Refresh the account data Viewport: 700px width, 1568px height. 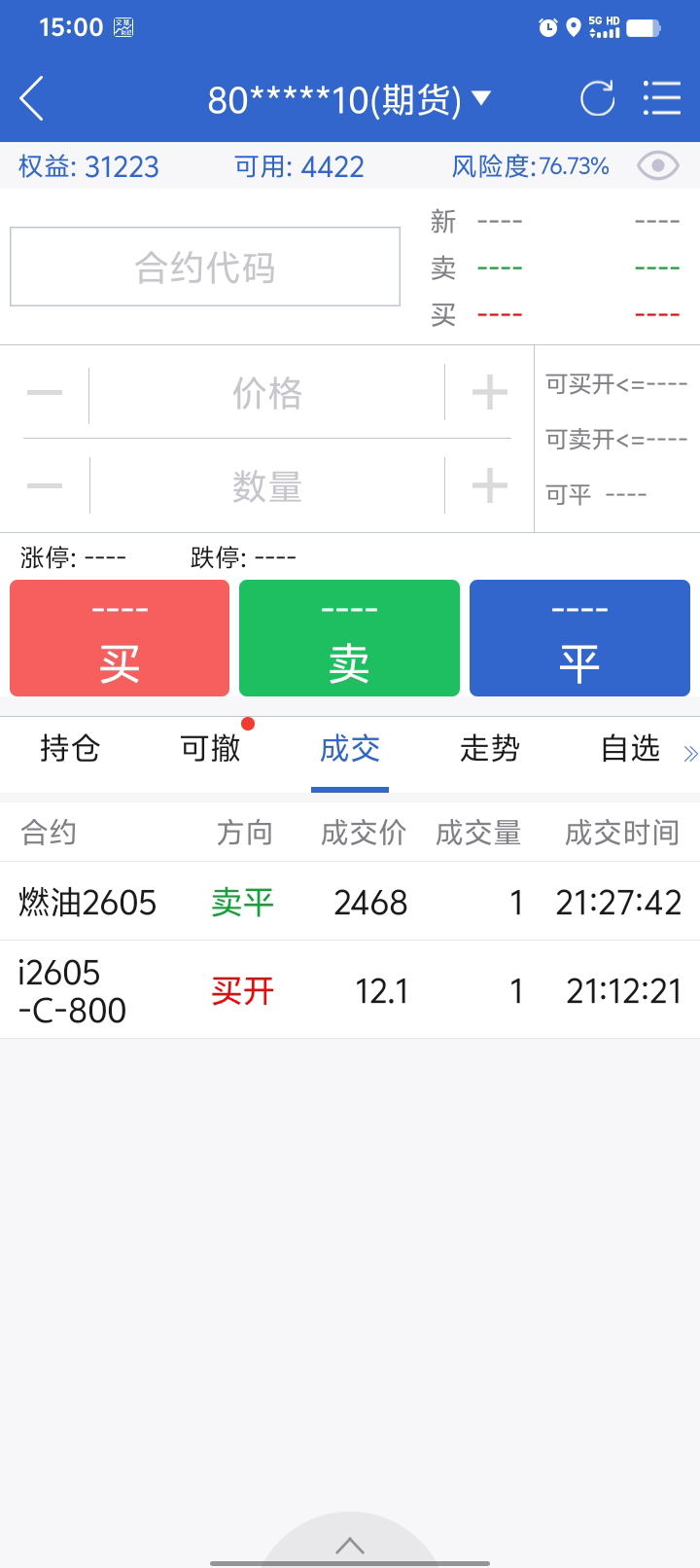597,98
